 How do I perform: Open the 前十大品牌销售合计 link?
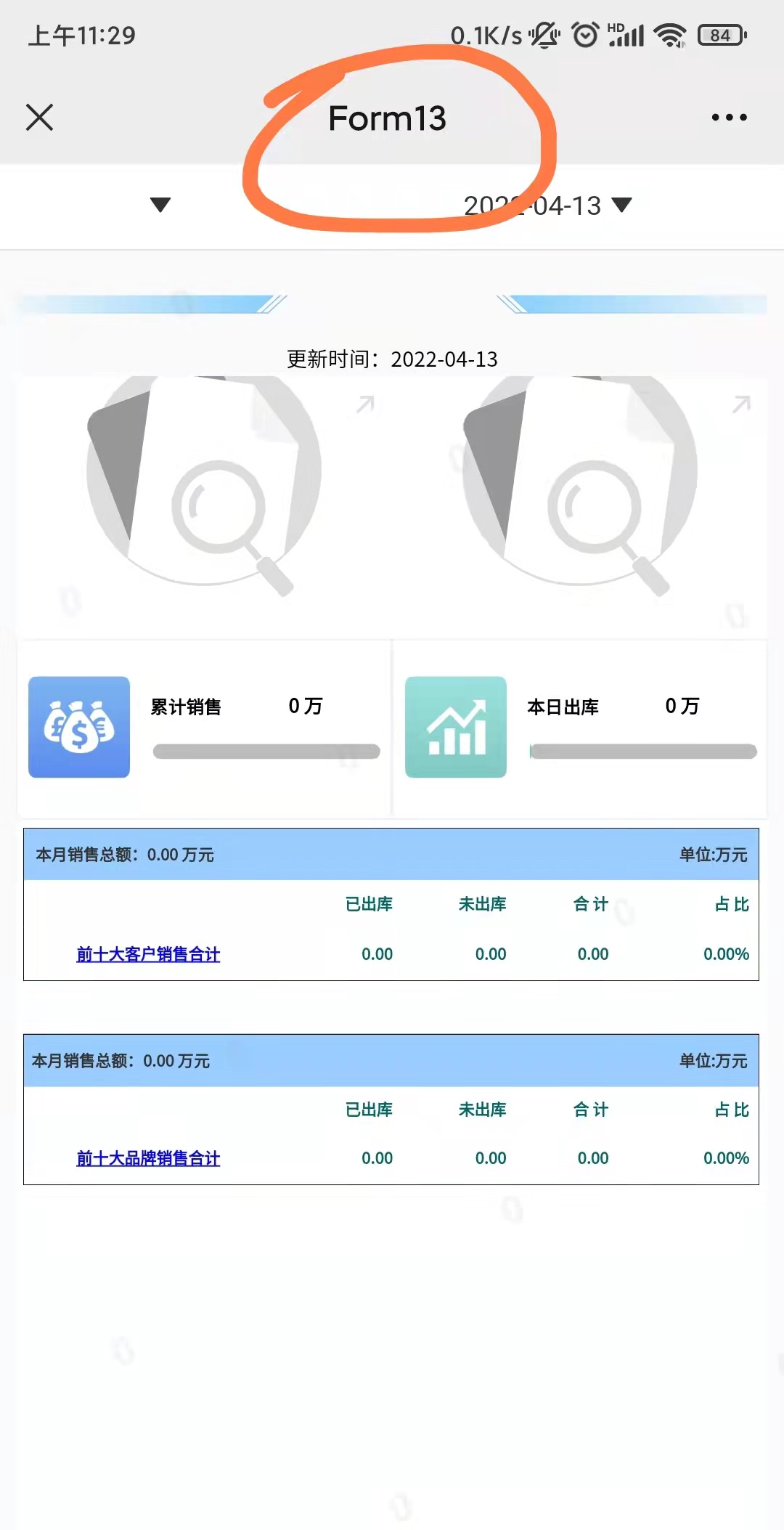point(148,1158)
